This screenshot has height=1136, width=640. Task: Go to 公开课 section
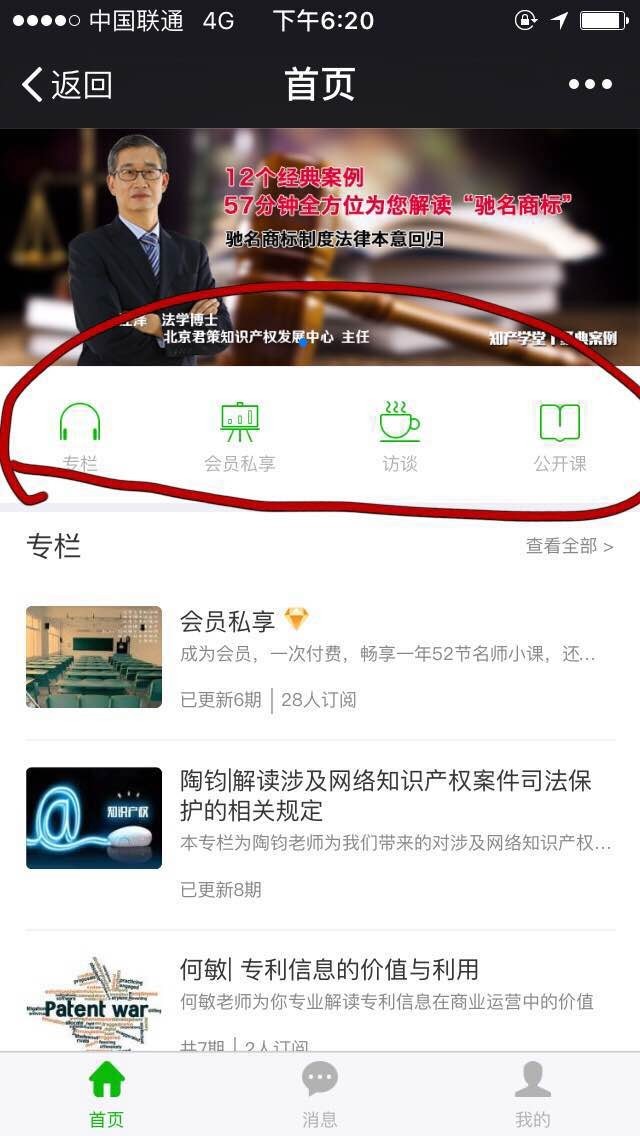(x=560, y=436)
